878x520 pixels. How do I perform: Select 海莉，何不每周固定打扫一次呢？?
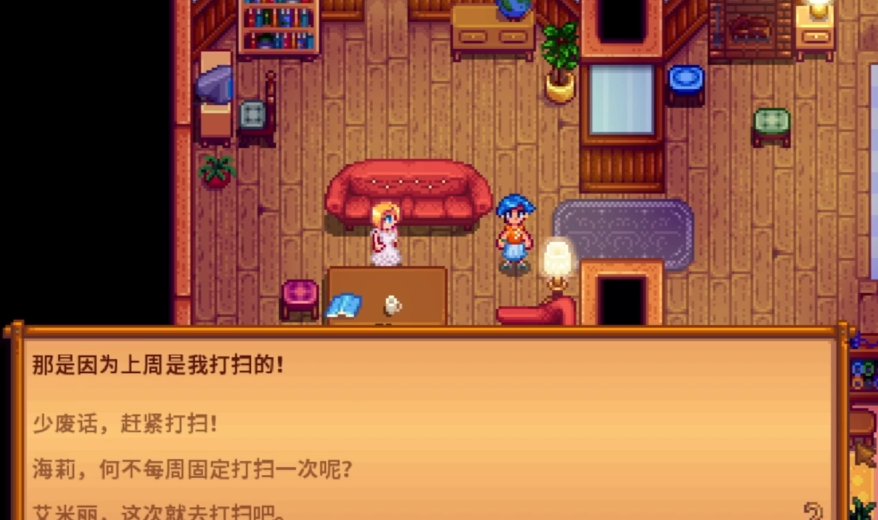(x=192, y=468)
